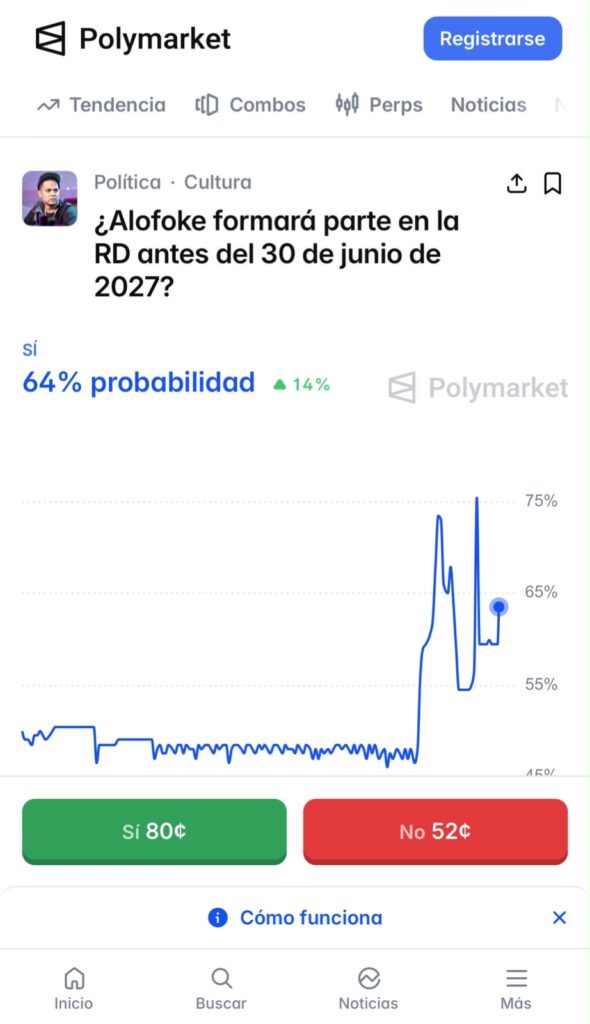
Task: Share this Alofoke market
Action: (x=517, y=184)
